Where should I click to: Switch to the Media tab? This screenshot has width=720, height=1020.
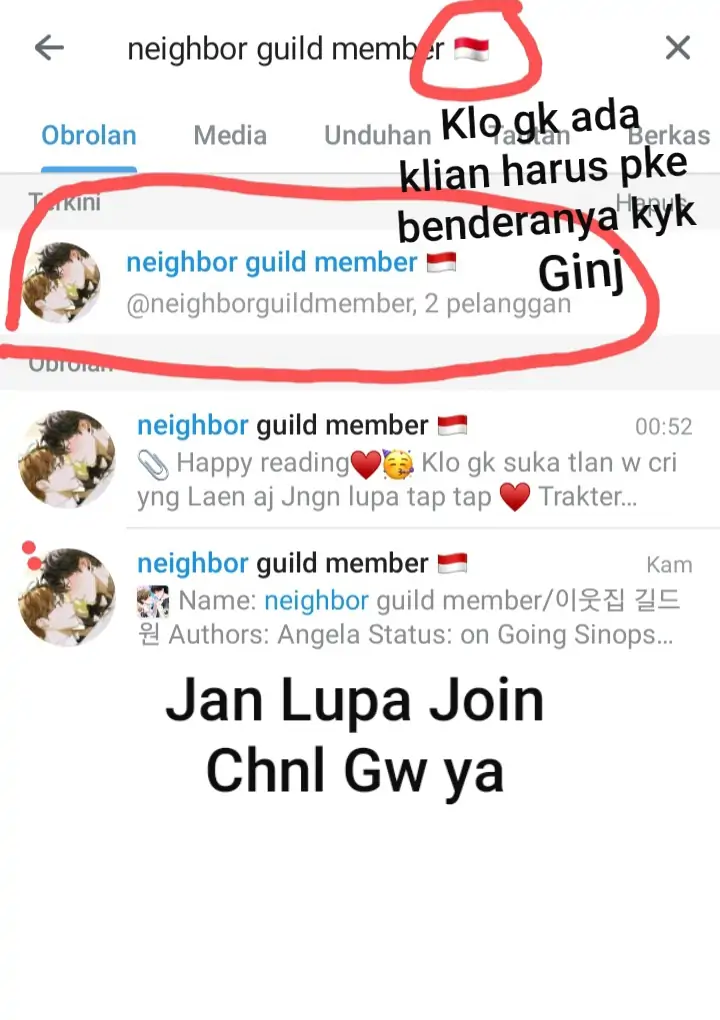(x=230, y=136)
